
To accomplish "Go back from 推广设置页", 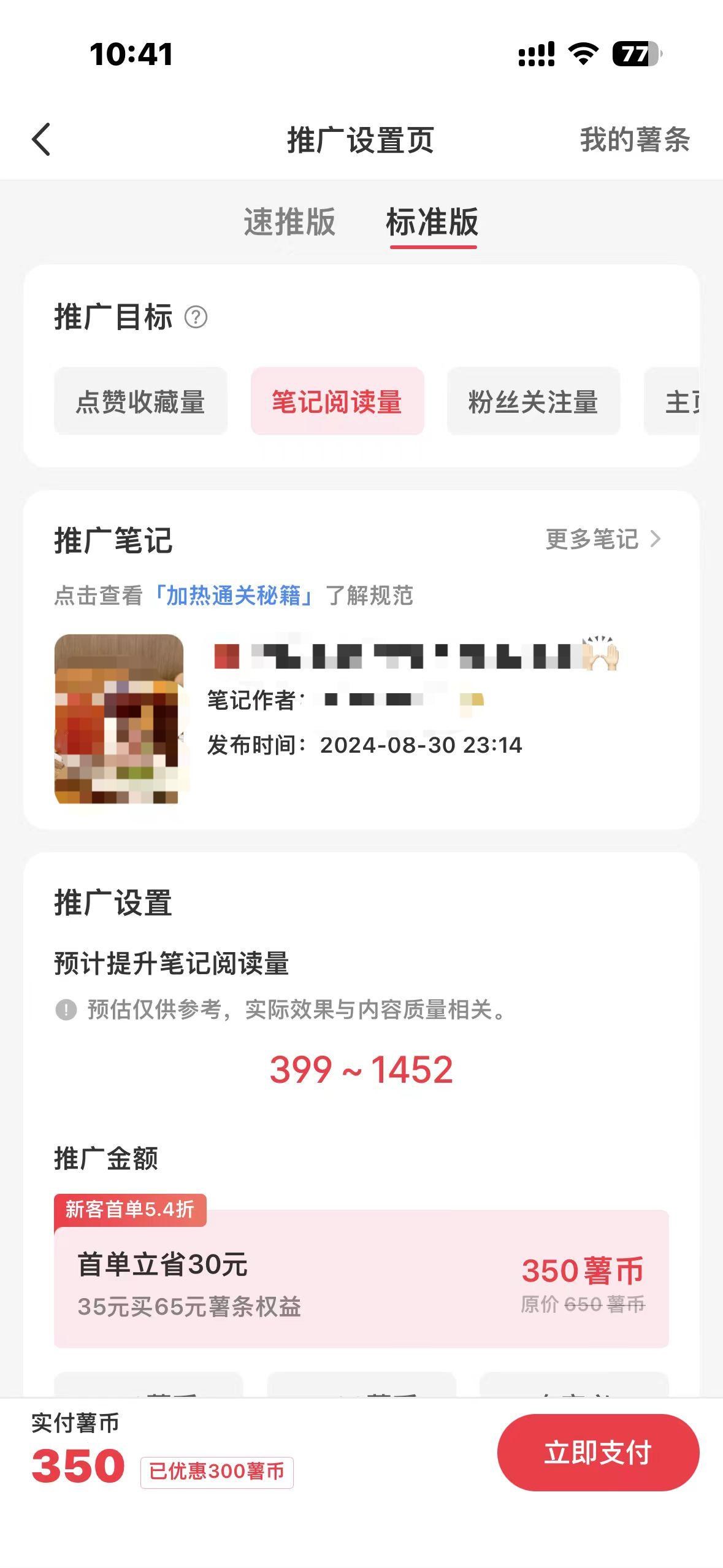I will click(x=41, y=140).
